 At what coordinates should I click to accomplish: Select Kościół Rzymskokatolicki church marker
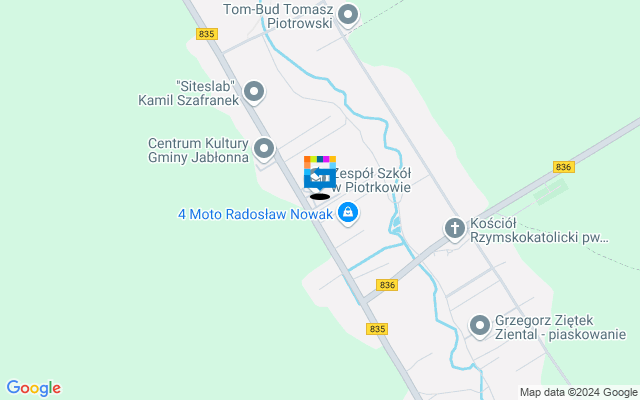(x=455, y=229)
